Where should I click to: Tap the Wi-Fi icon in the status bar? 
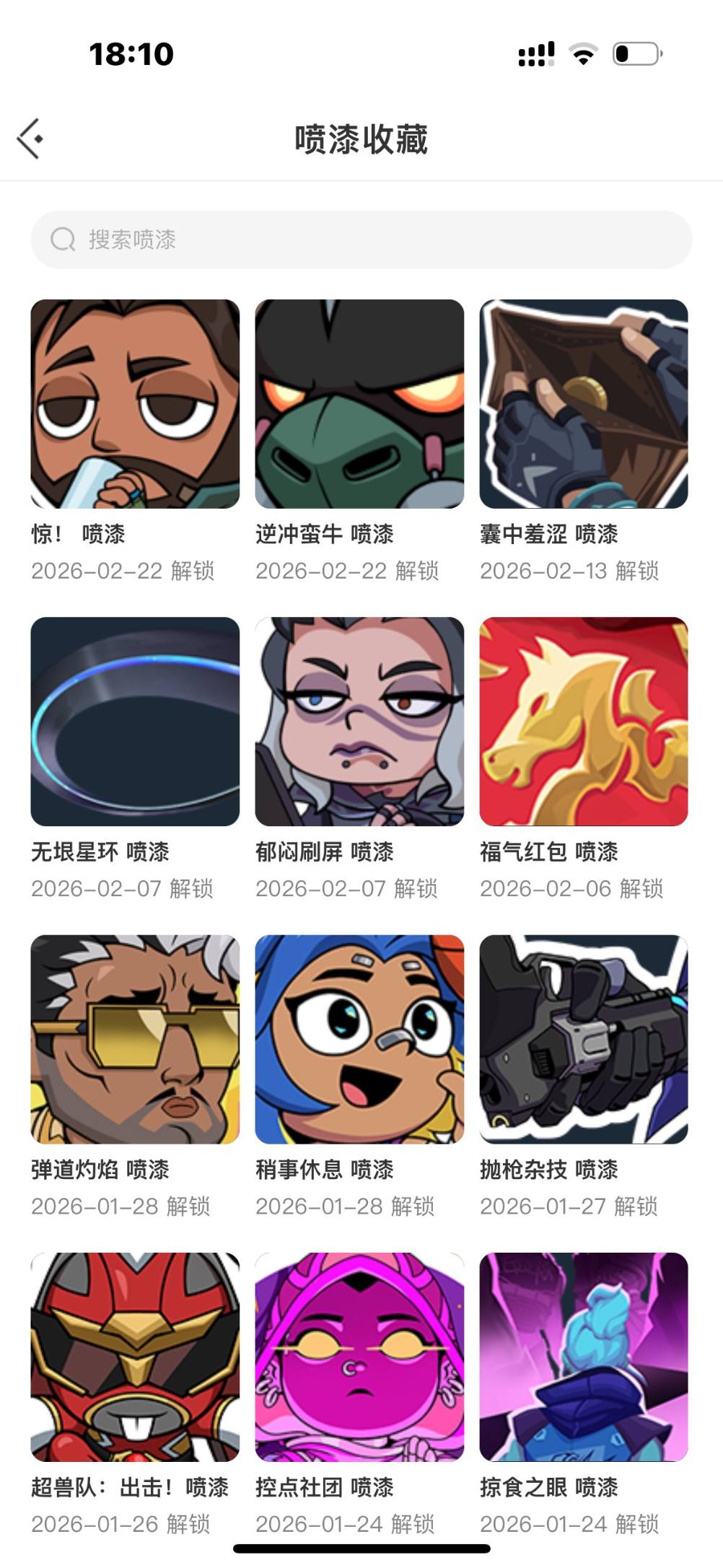click(x=582, y=53)
